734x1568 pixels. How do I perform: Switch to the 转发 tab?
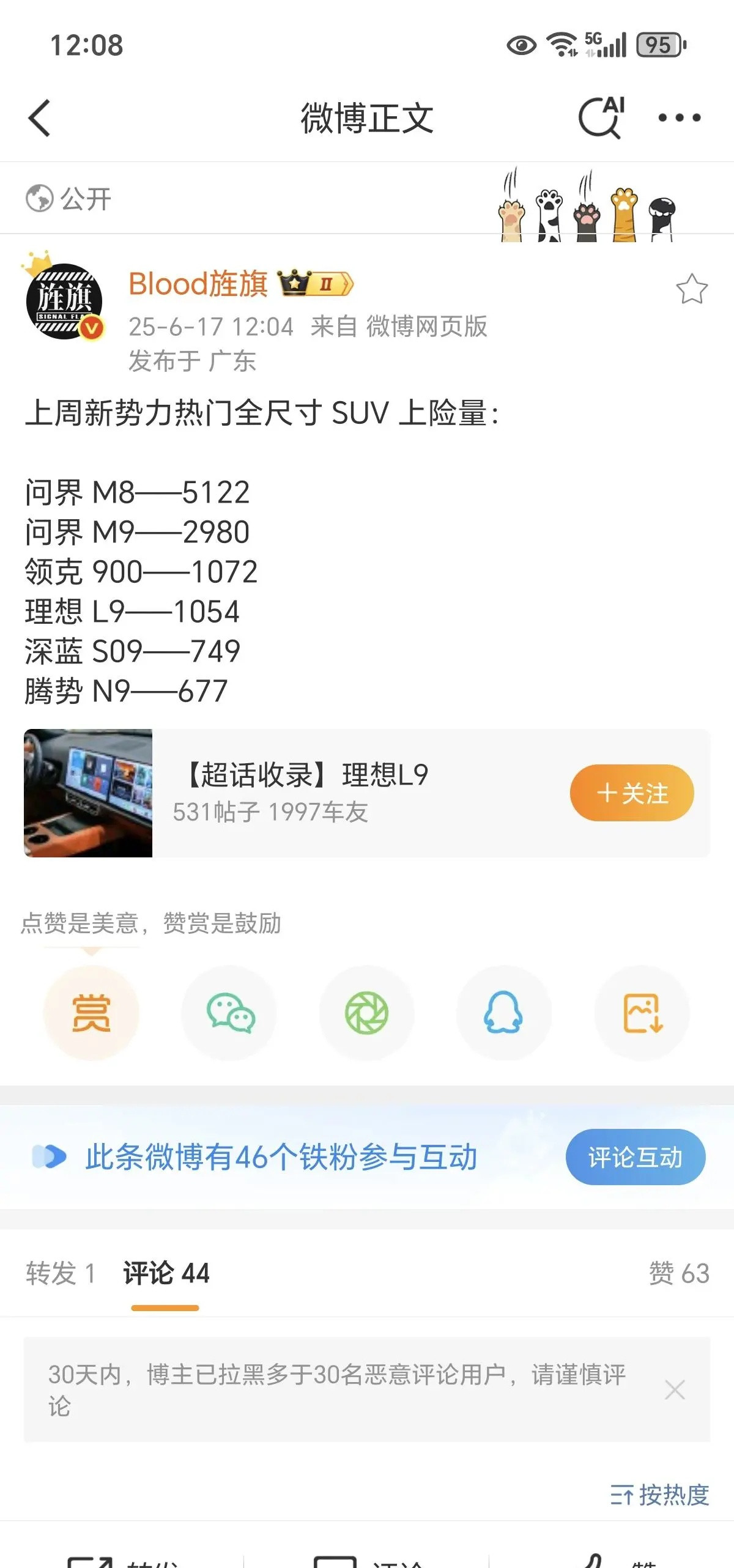[60, 1273]
